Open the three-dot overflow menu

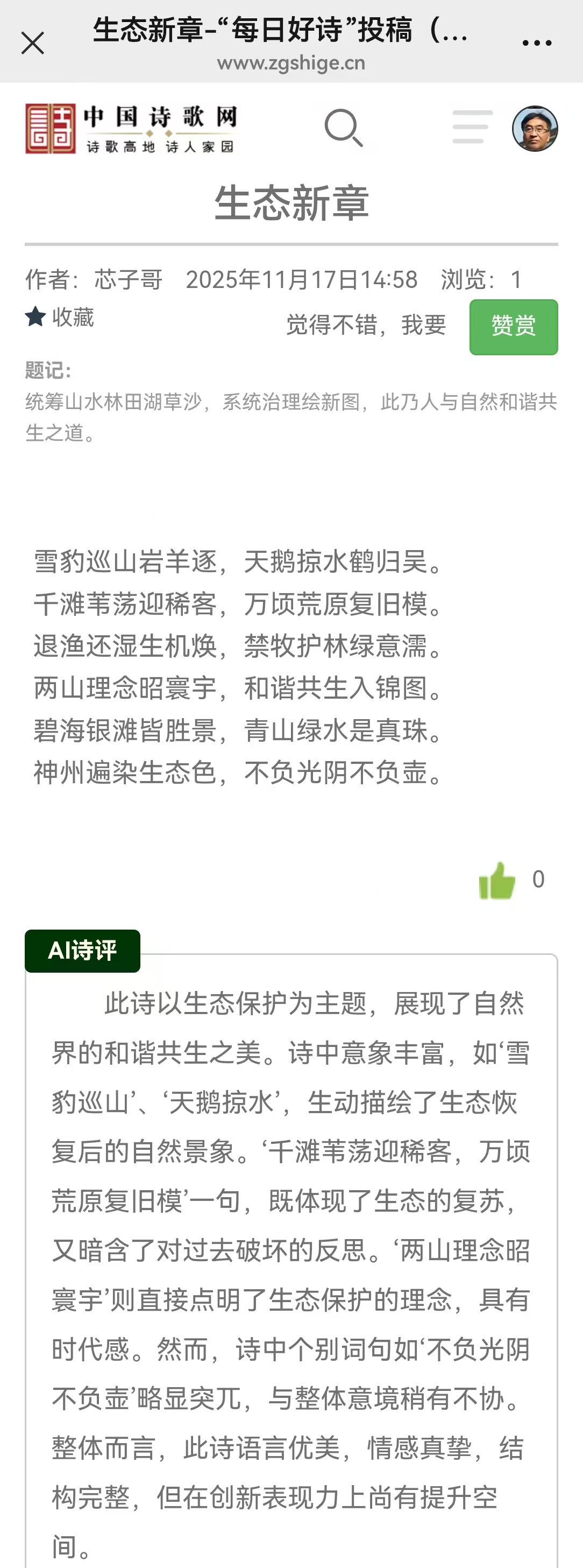point(537,43)
